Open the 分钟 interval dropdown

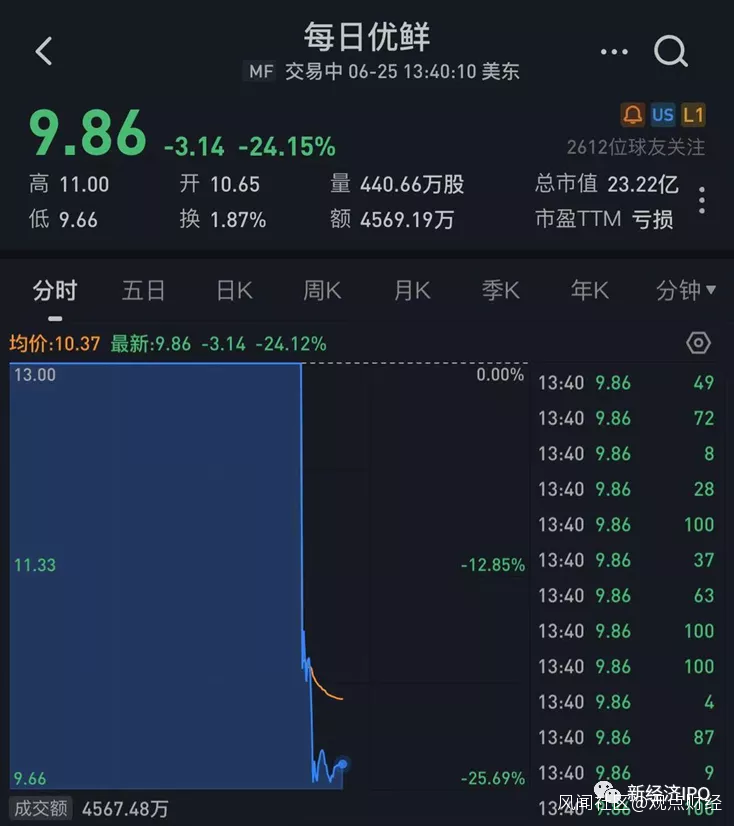coord(686,291)
